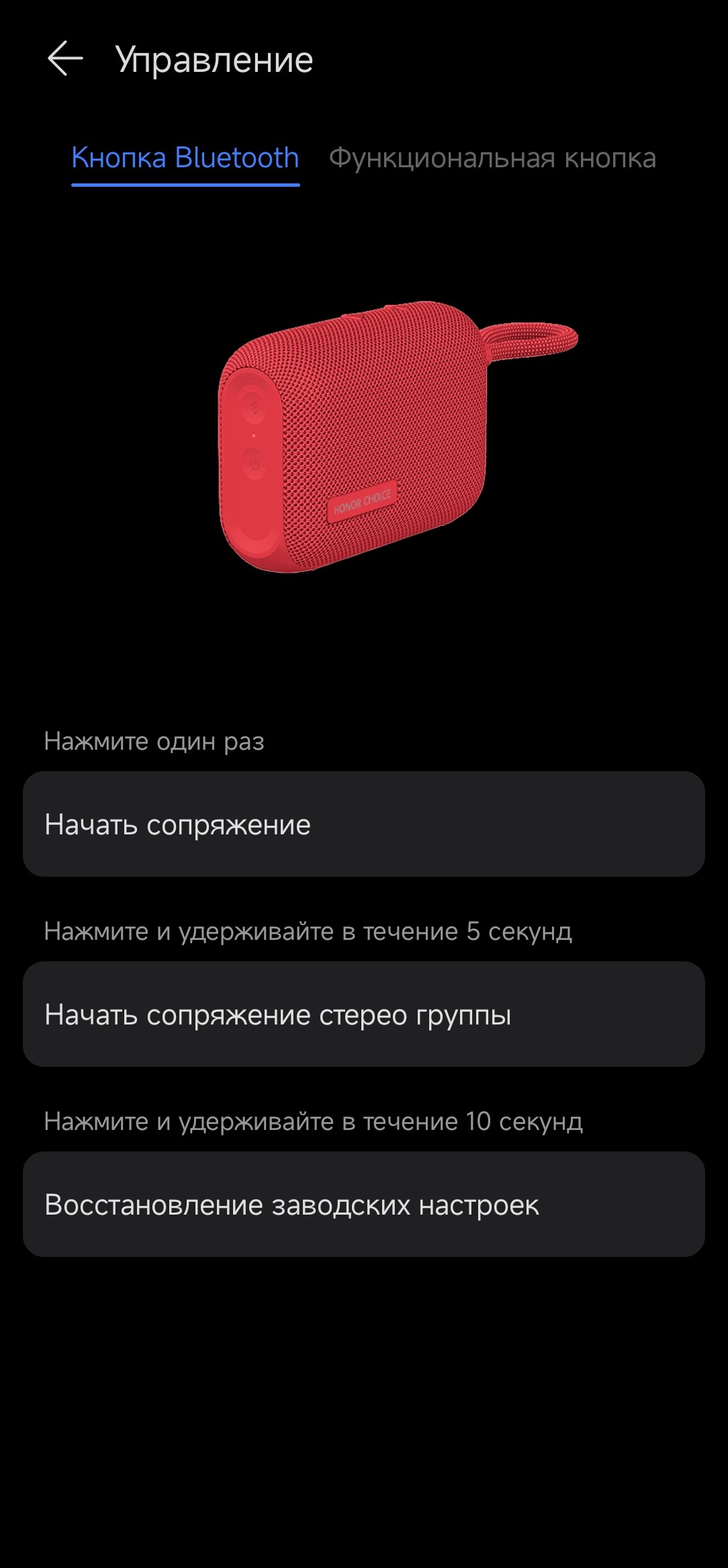Select the Кнопка Bluetooth tab
The image size is (728, 1568).
click(185, 159)
